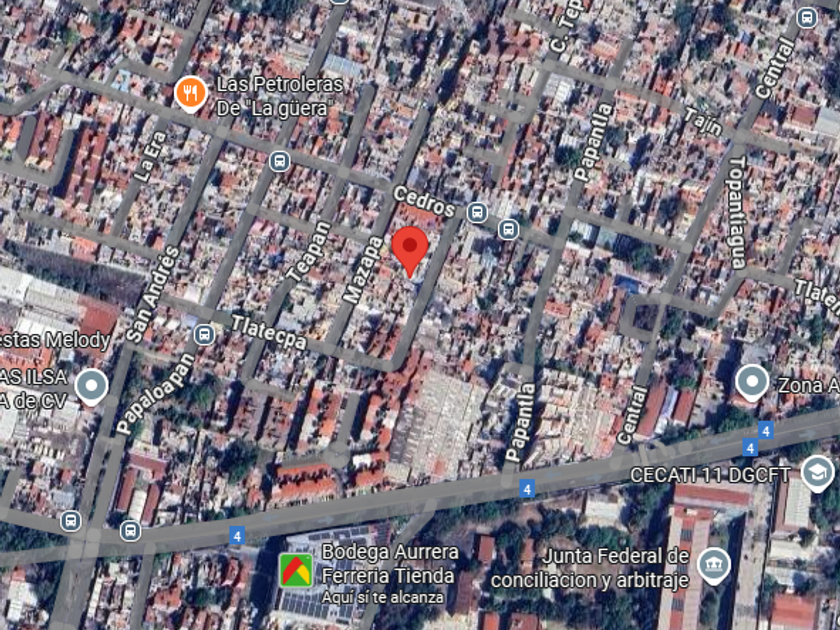This screenshot has height=630, width=840.
Task: Select Junta Federal de conciliacion y arbitraje marker
Action: pyautogui.click(x=714, y=566)
